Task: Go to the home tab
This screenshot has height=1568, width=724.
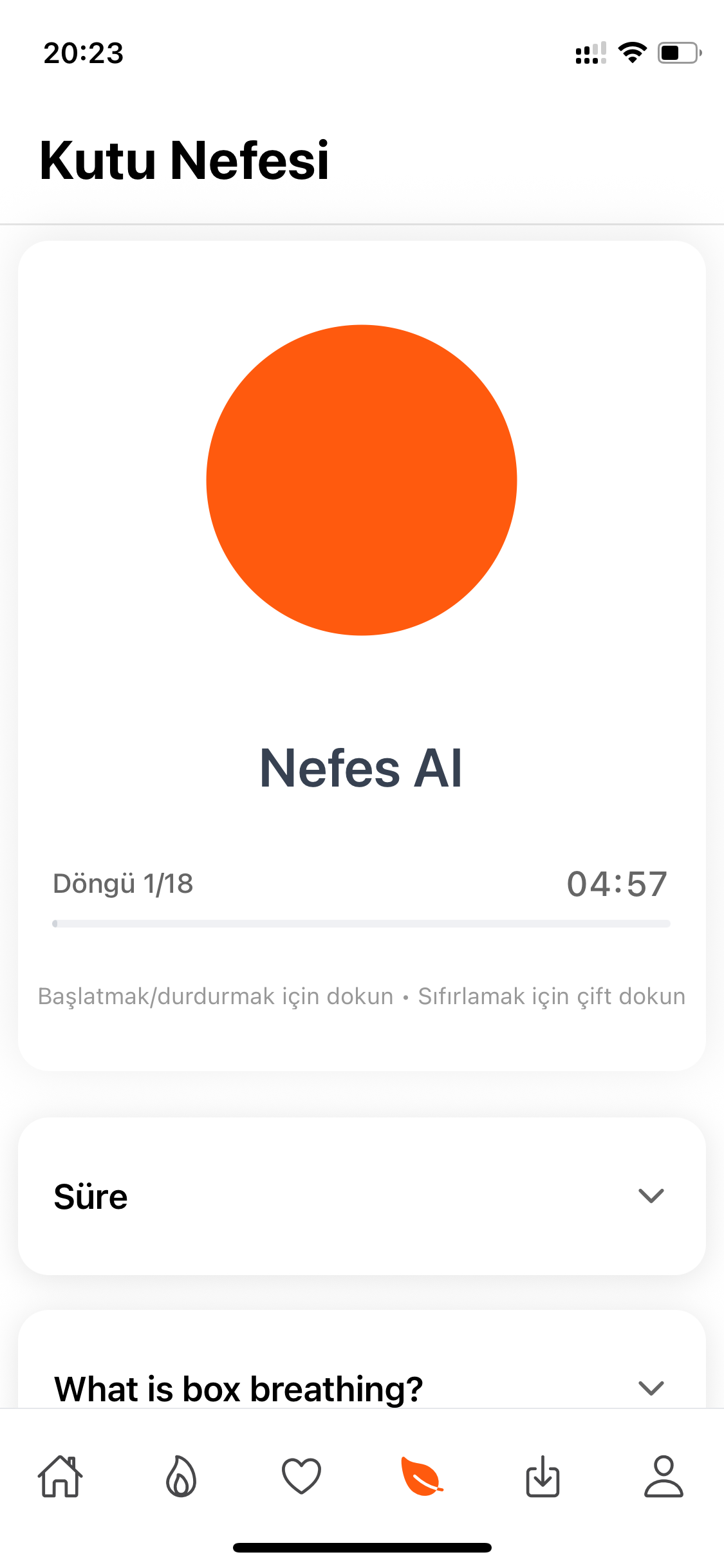Action: [60, 1477]
